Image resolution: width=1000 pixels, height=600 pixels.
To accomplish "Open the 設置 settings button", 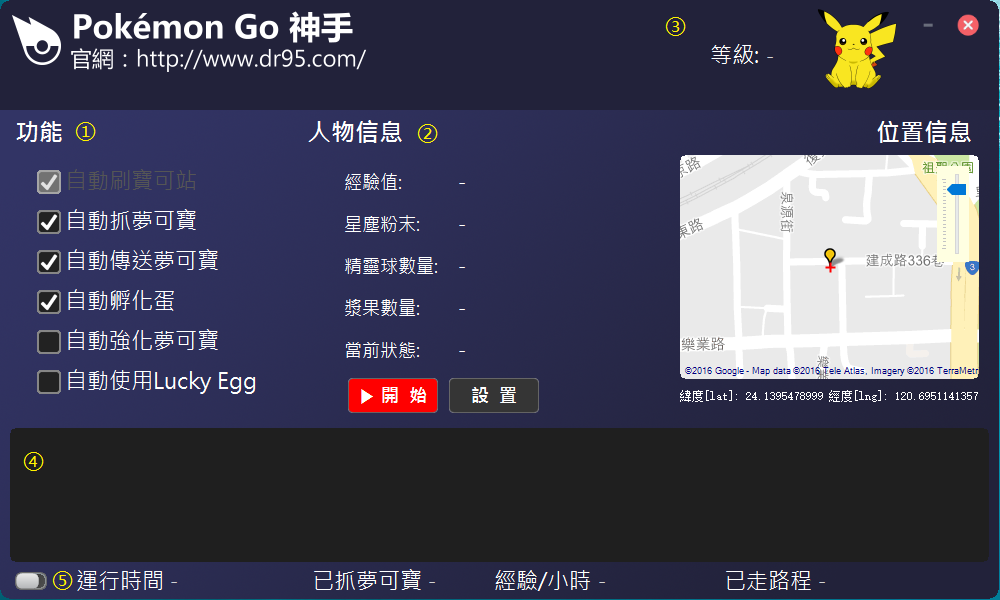I will pyautogui.click(x=494, y=396).
